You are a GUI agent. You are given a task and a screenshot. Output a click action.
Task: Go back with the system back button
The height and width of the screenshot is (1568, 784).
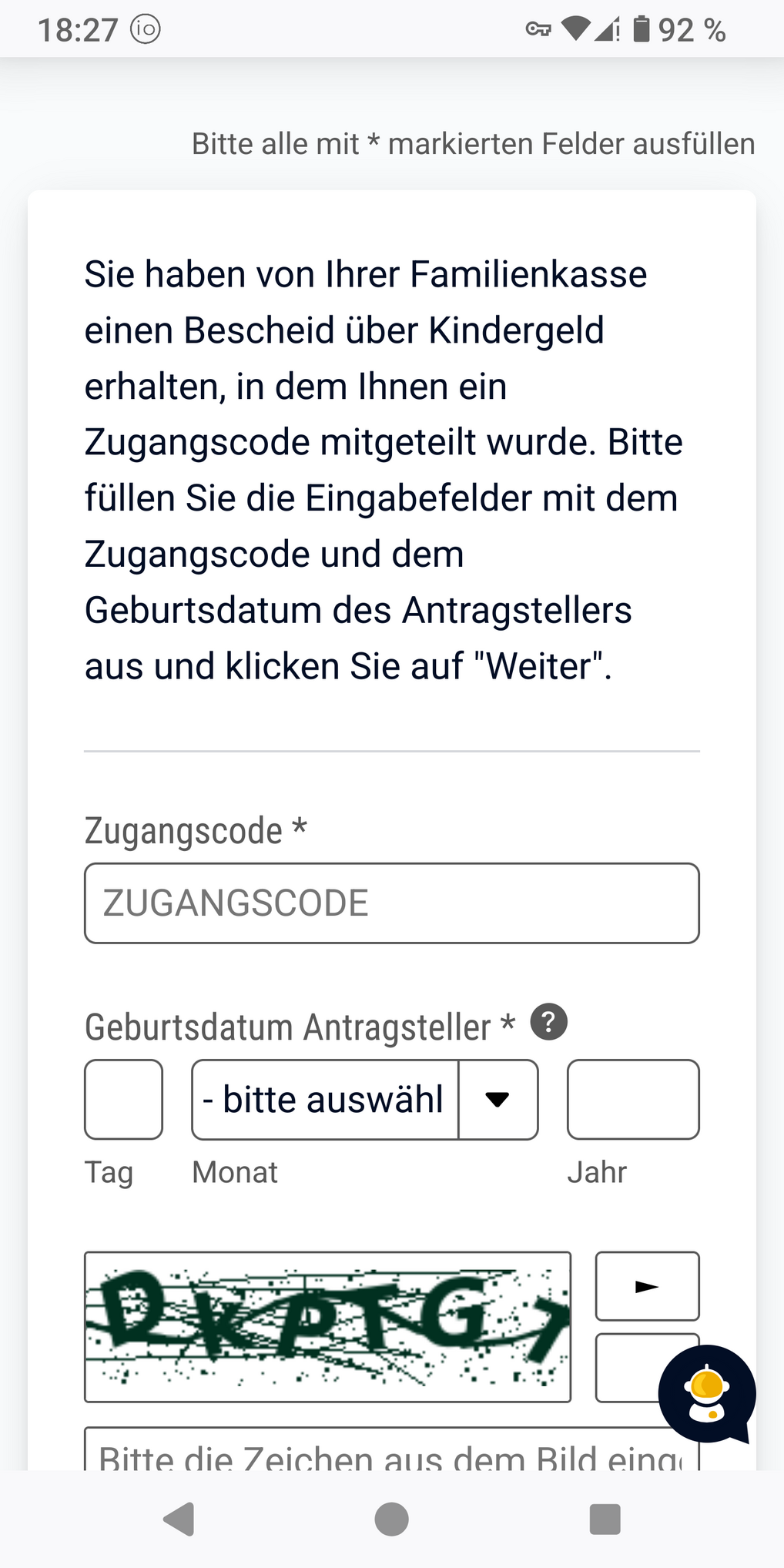coord(179,1519)
